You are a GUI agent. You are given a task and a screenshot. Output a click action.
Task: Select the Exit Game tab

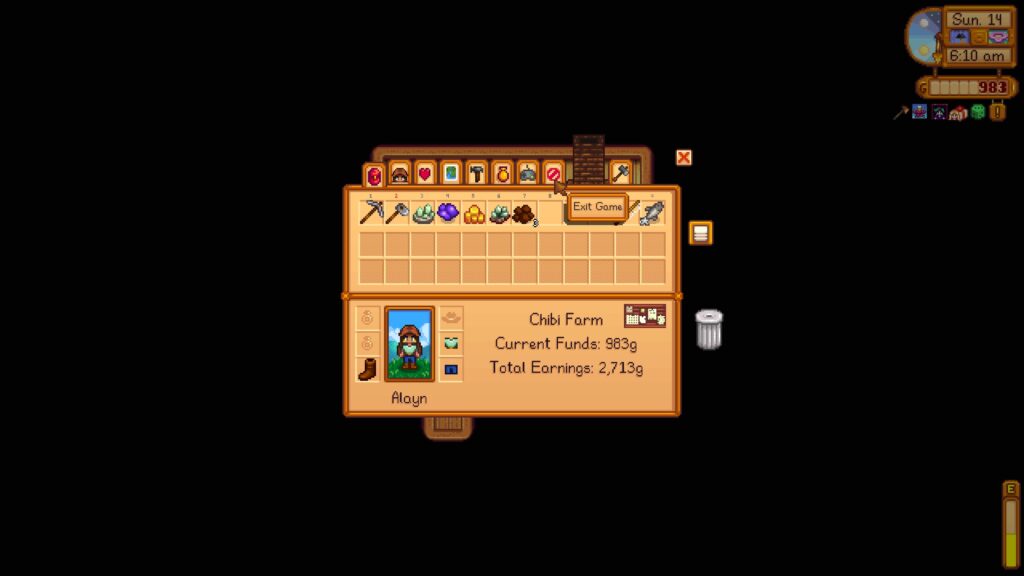pos(553,174)
